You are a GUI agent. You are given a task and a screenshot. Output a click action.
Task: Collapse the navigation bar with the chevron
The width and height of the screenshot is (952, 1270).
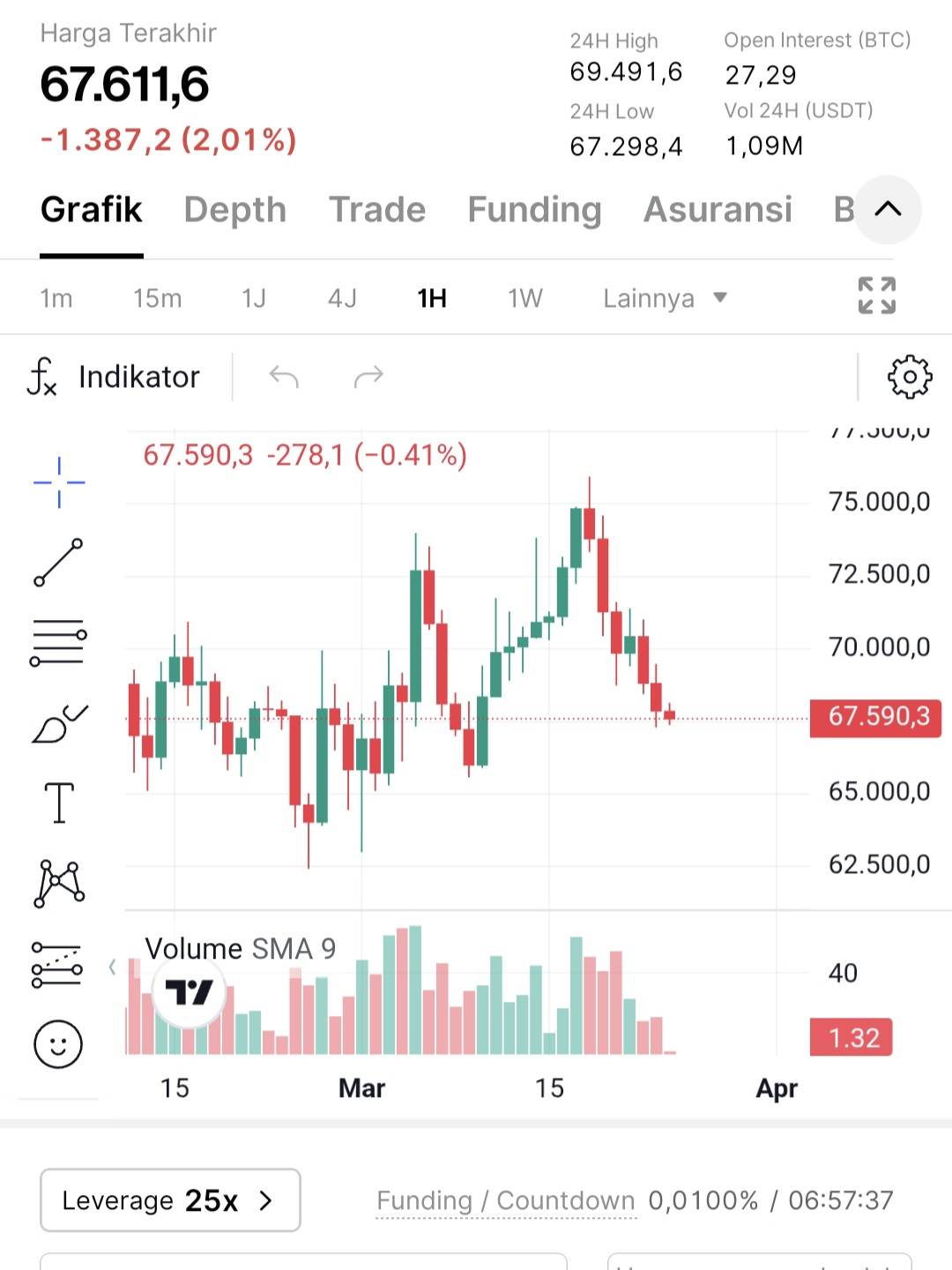coord(888,210)
